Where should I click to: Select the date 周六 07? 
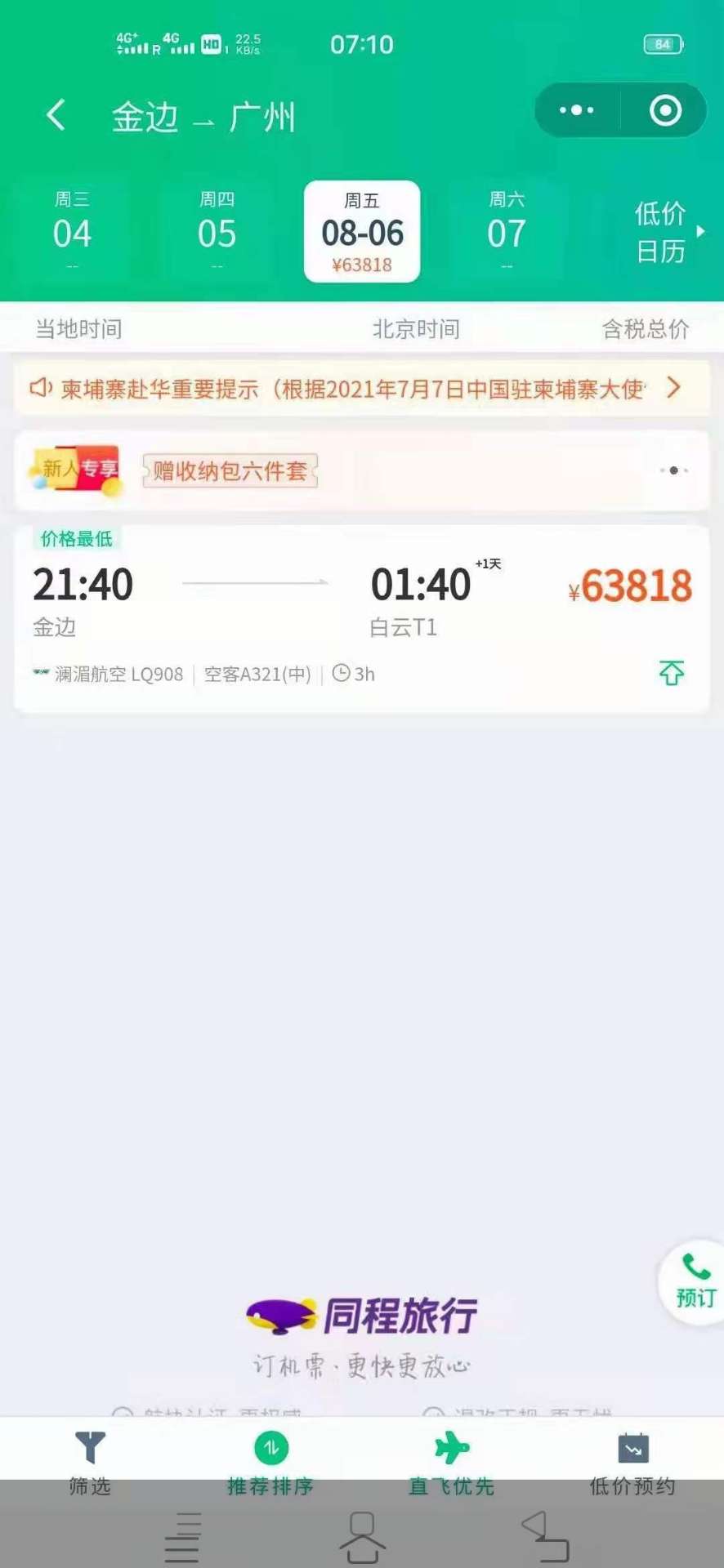(507, 232)
